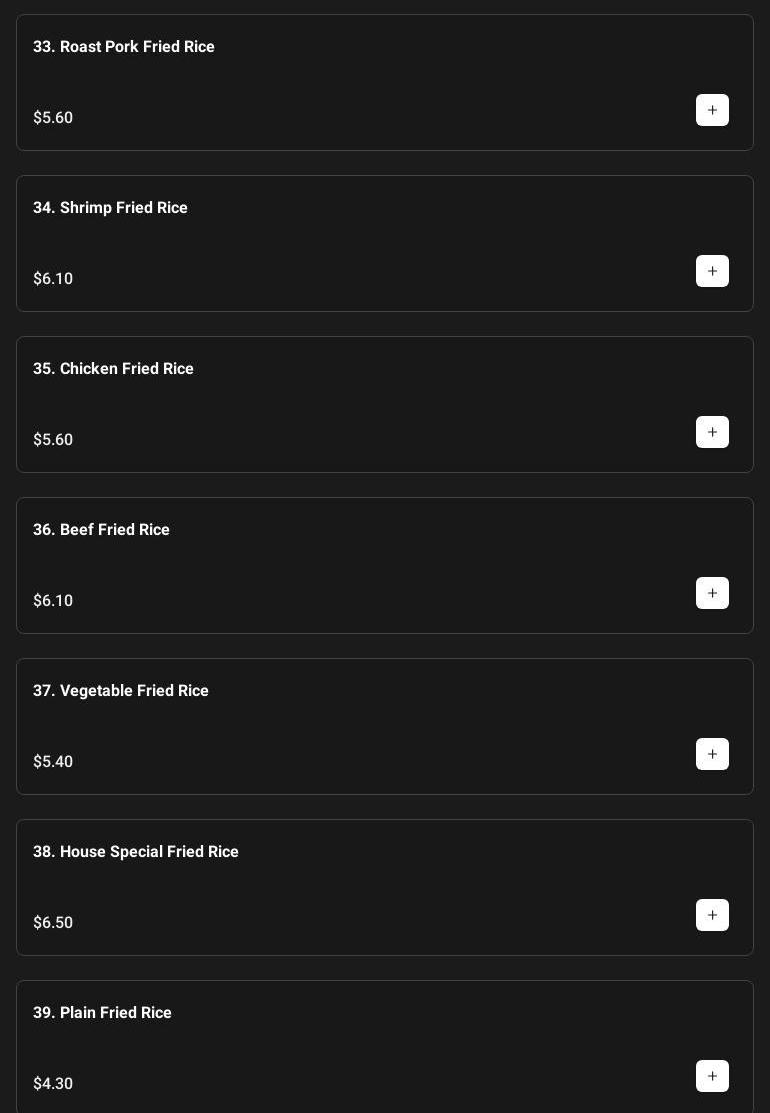Add House Special Fried Rice
Image resolution: width=770 pixels, height=1113 pixels.
point(712,915)
